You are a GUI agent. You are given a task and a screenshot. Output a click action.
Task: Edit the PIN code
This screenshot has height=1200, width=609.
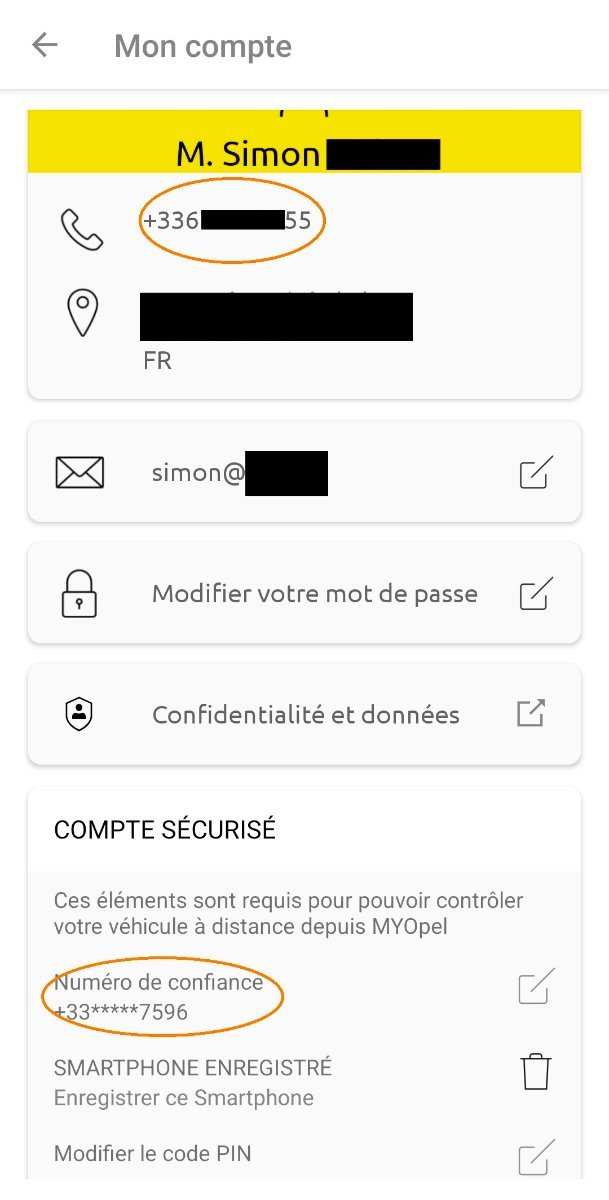pyautogui.click(x=534, y=1159)
